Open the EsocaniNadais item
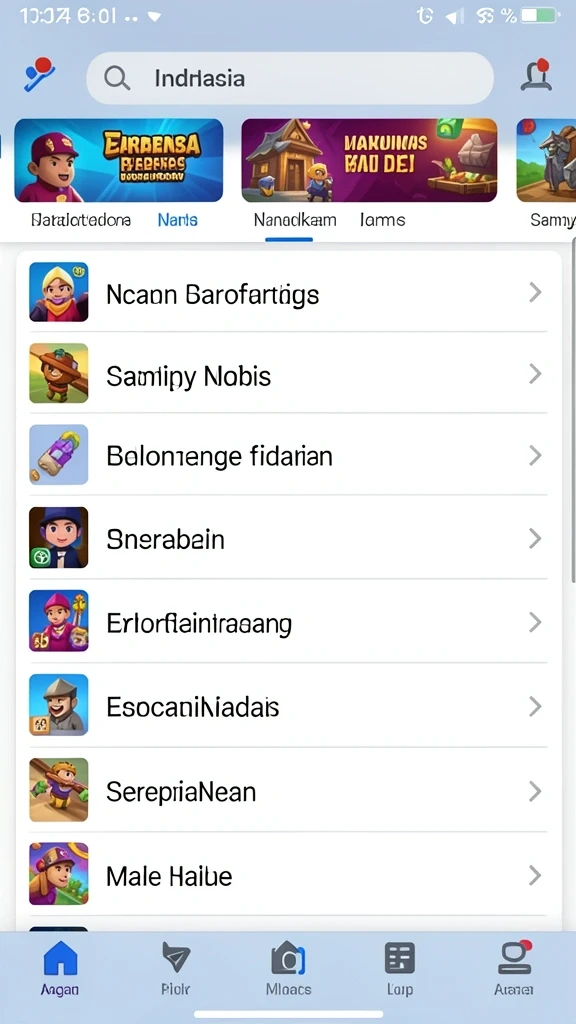The height and width of the screenshot is (1024, 576). (288, 706)
